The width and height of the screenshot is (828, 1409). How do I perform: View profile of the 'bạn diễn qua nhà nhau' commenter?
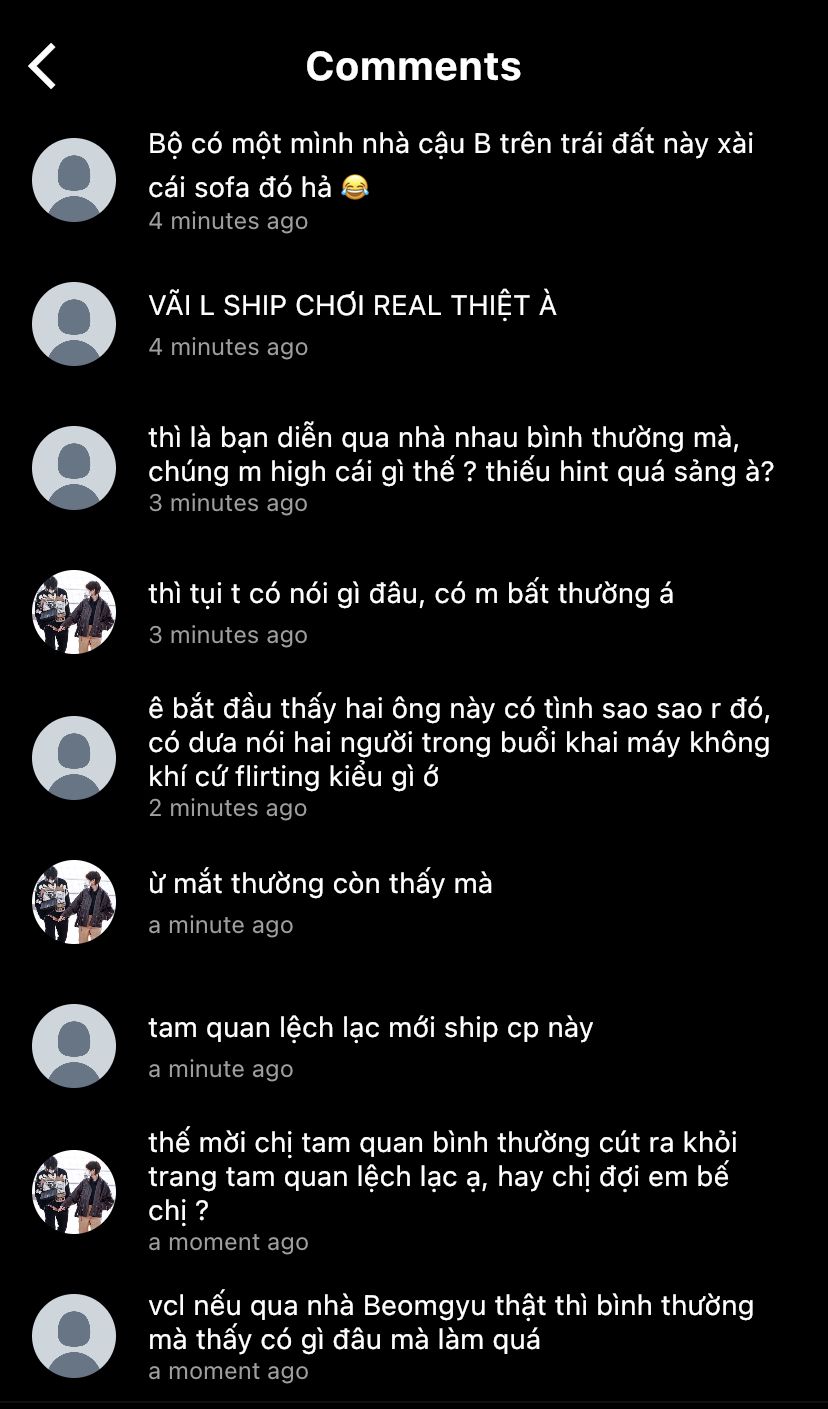point(74,468)
